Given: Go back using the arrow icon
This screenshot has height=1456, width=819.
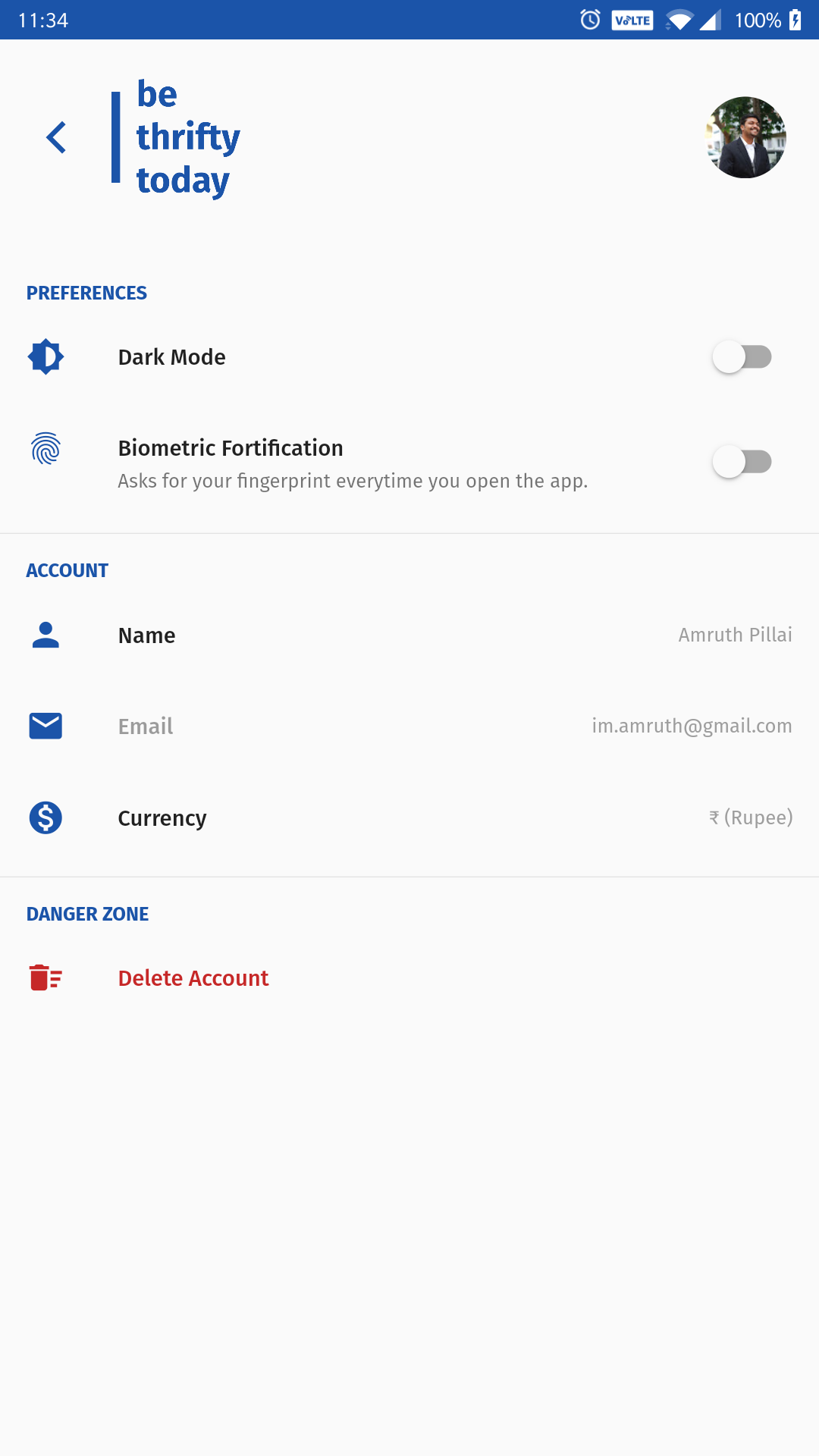Looking at the screenshot, I should coord(56,137).
